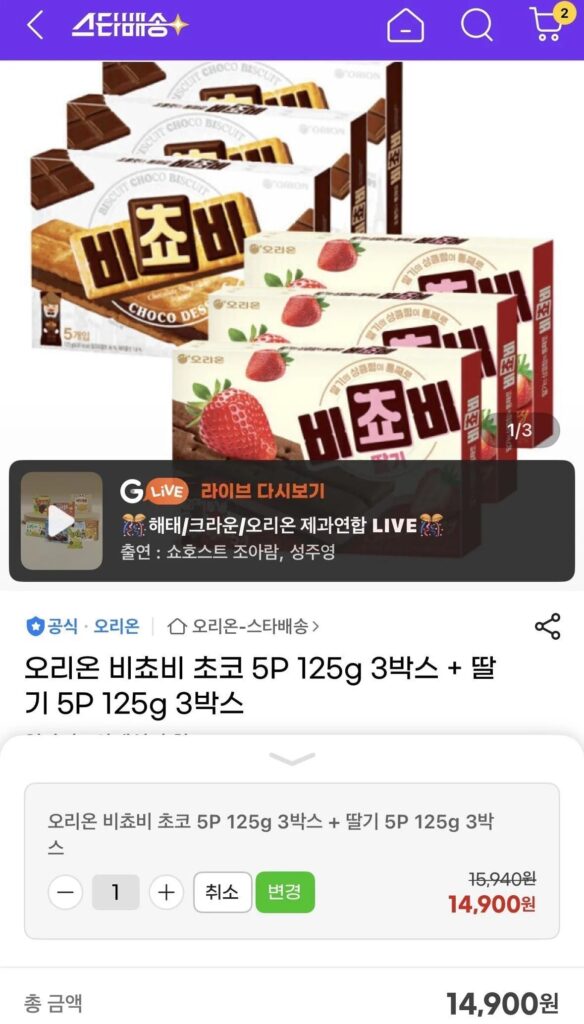
Task: Open the 공식 오리온 brand link
Action: pos(82,627)
